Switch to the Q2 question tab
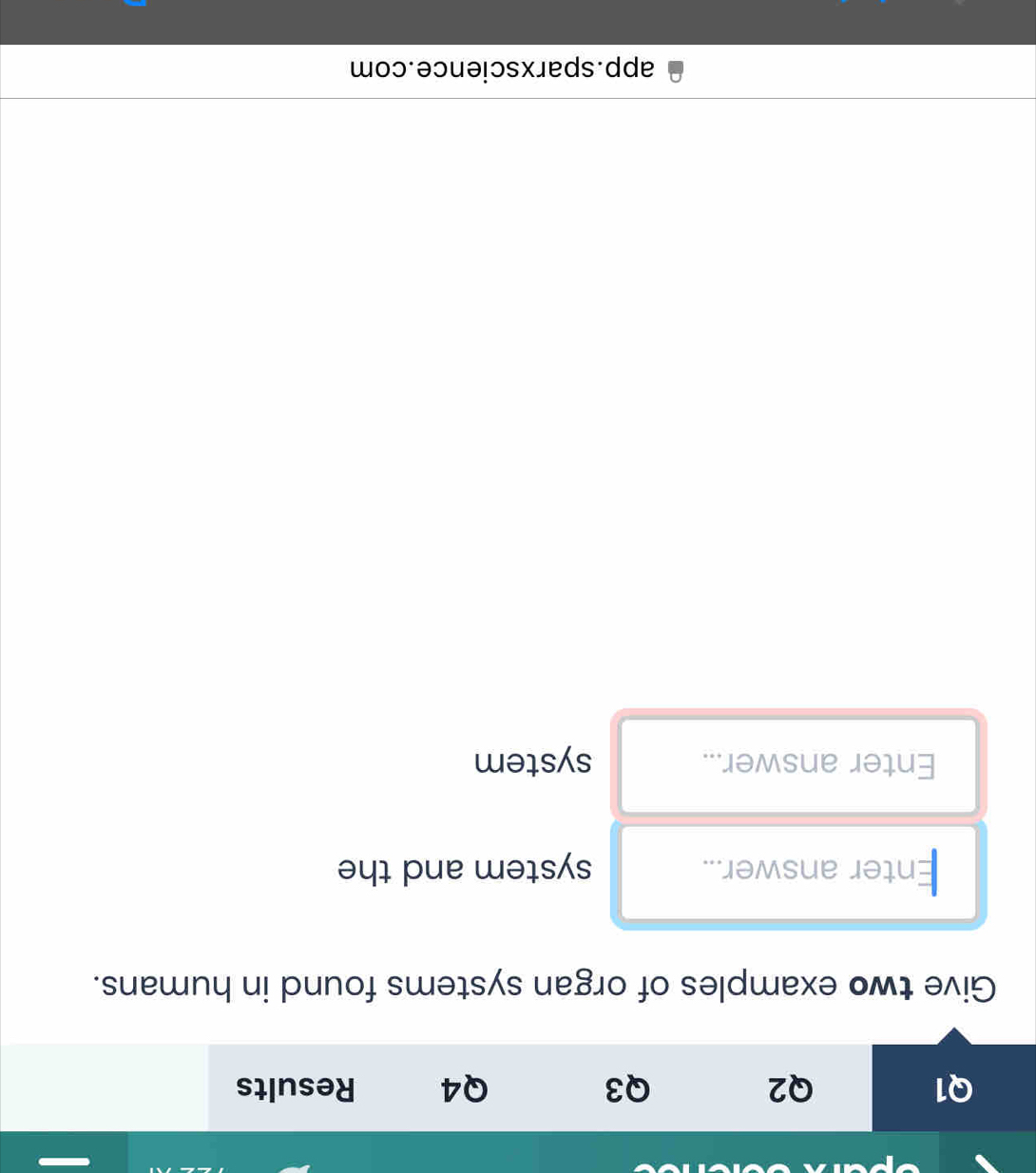The height and width of the screenshot is (1173, 1036). tap(790, 1088)
